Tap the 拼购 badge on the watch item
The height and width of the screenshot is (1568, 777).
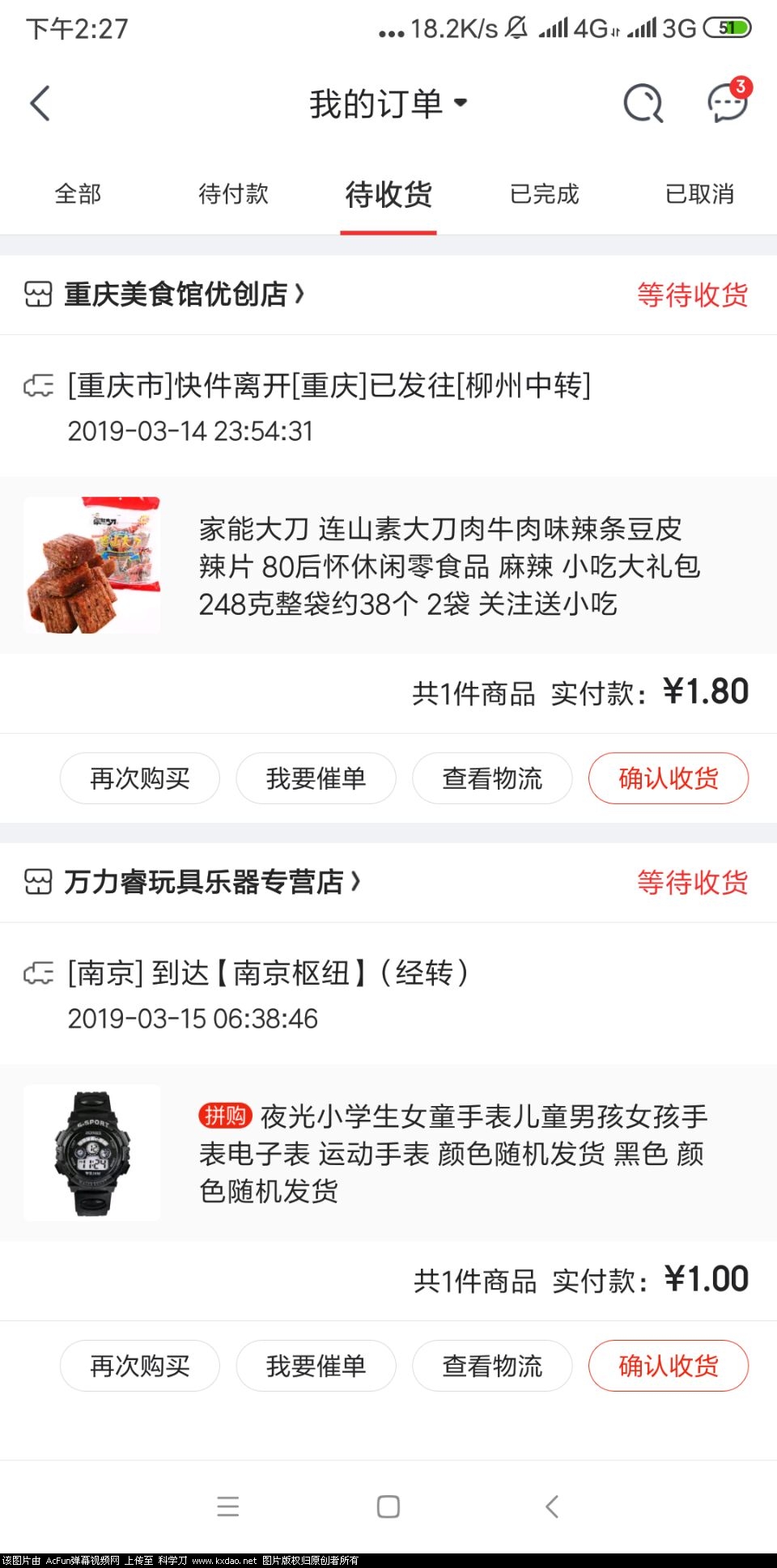click(229, 1116)
